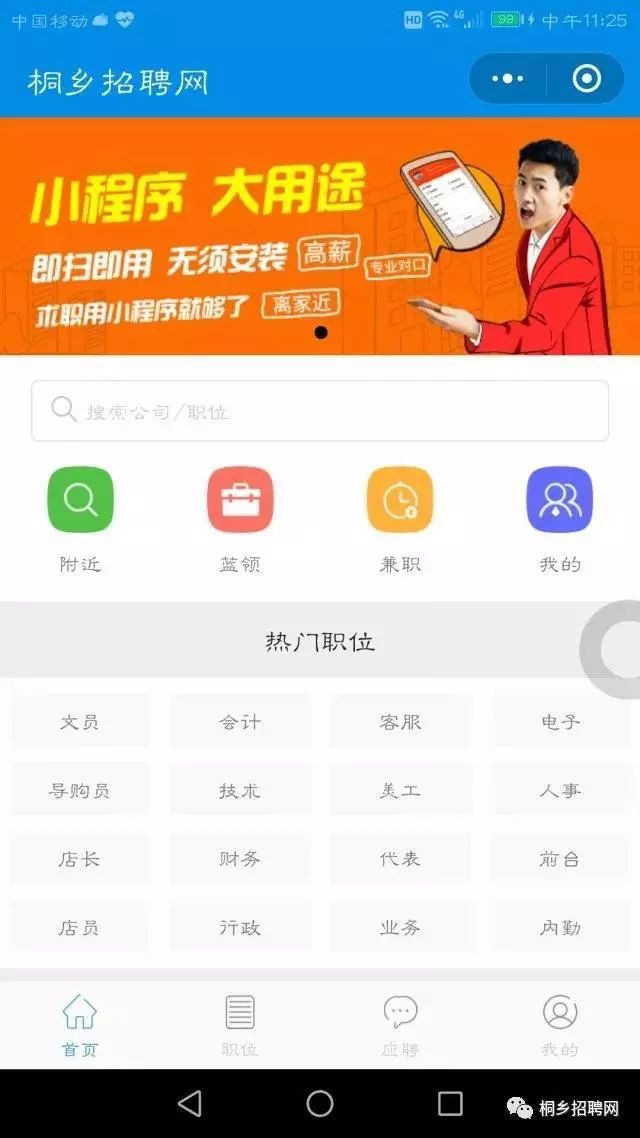Select the 文员 hot position chip

tap(80, 721)
